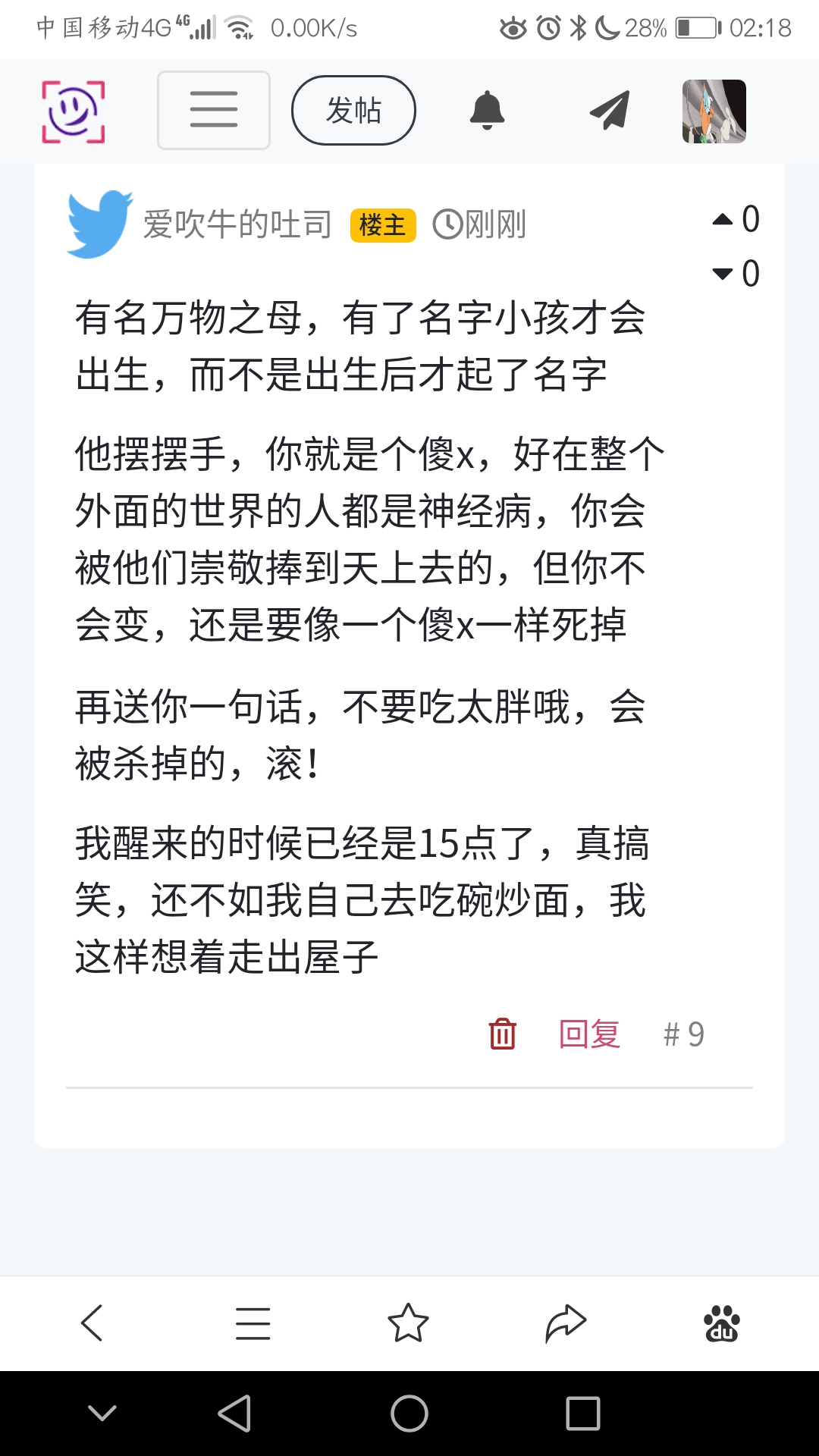Share this page via the arrow icon
The width and height of the screenshot is (819, 1456).
pyautogui.click(x=566, y=1323)
